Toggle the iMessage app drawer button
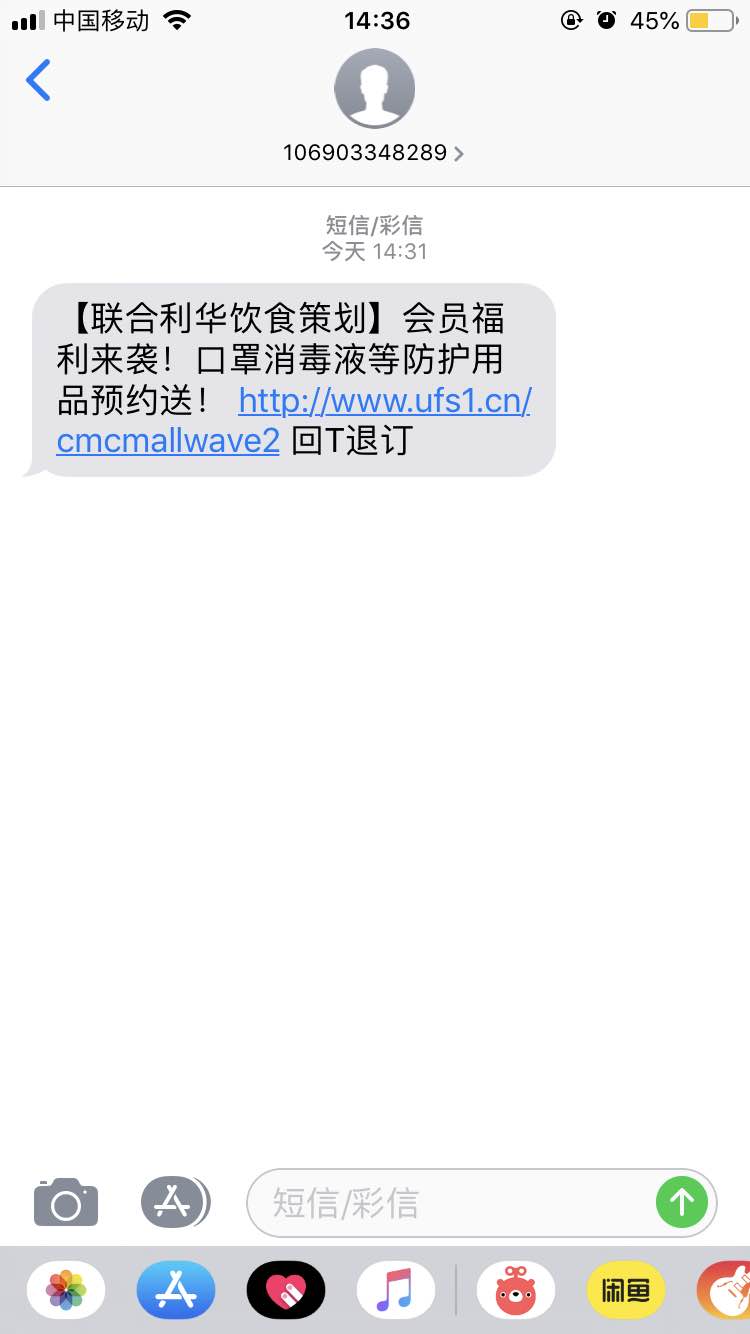750x1334 pixels. [x=175, y=1202]
